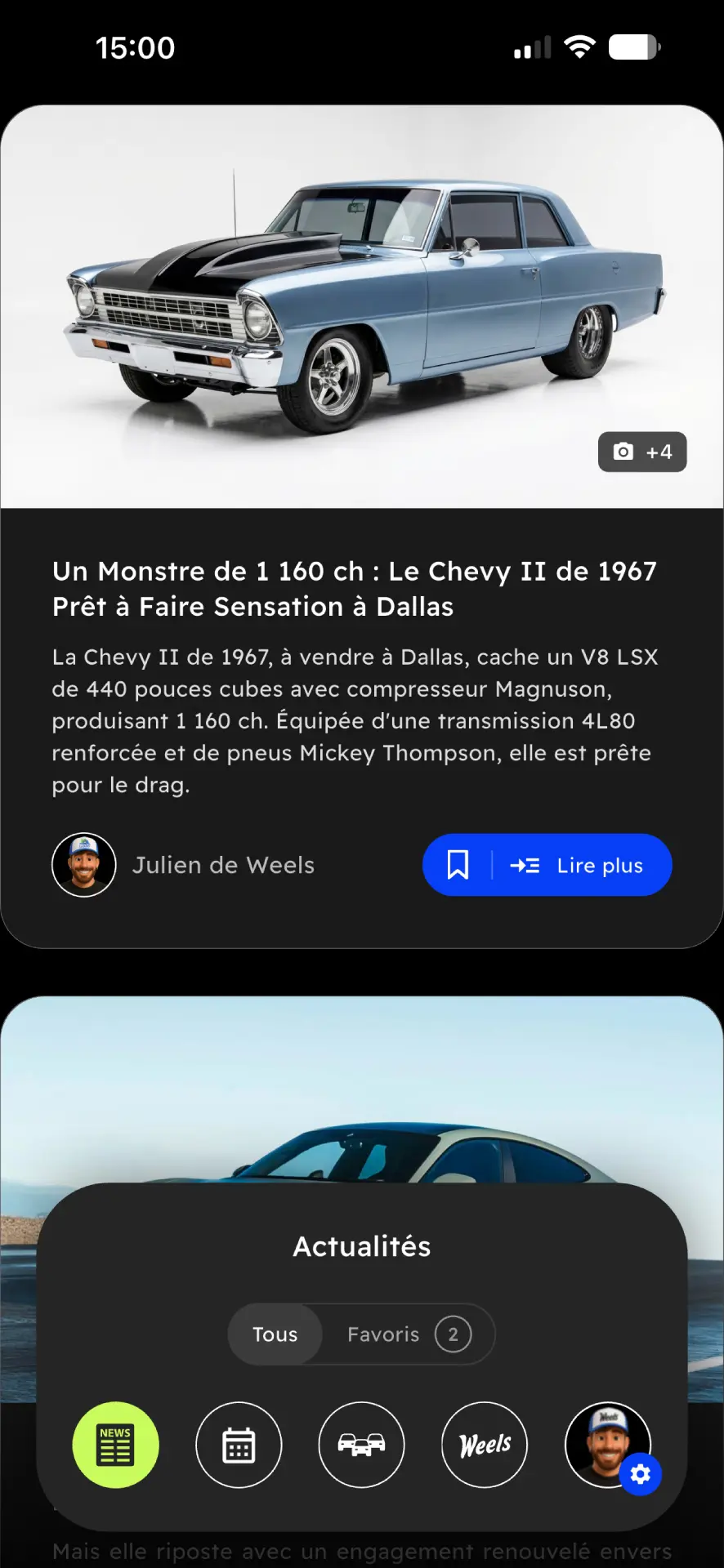The width and height of the screenshot is (724, 1568).
Task: Open the news section icon
Action: [x=116, y=1445]
